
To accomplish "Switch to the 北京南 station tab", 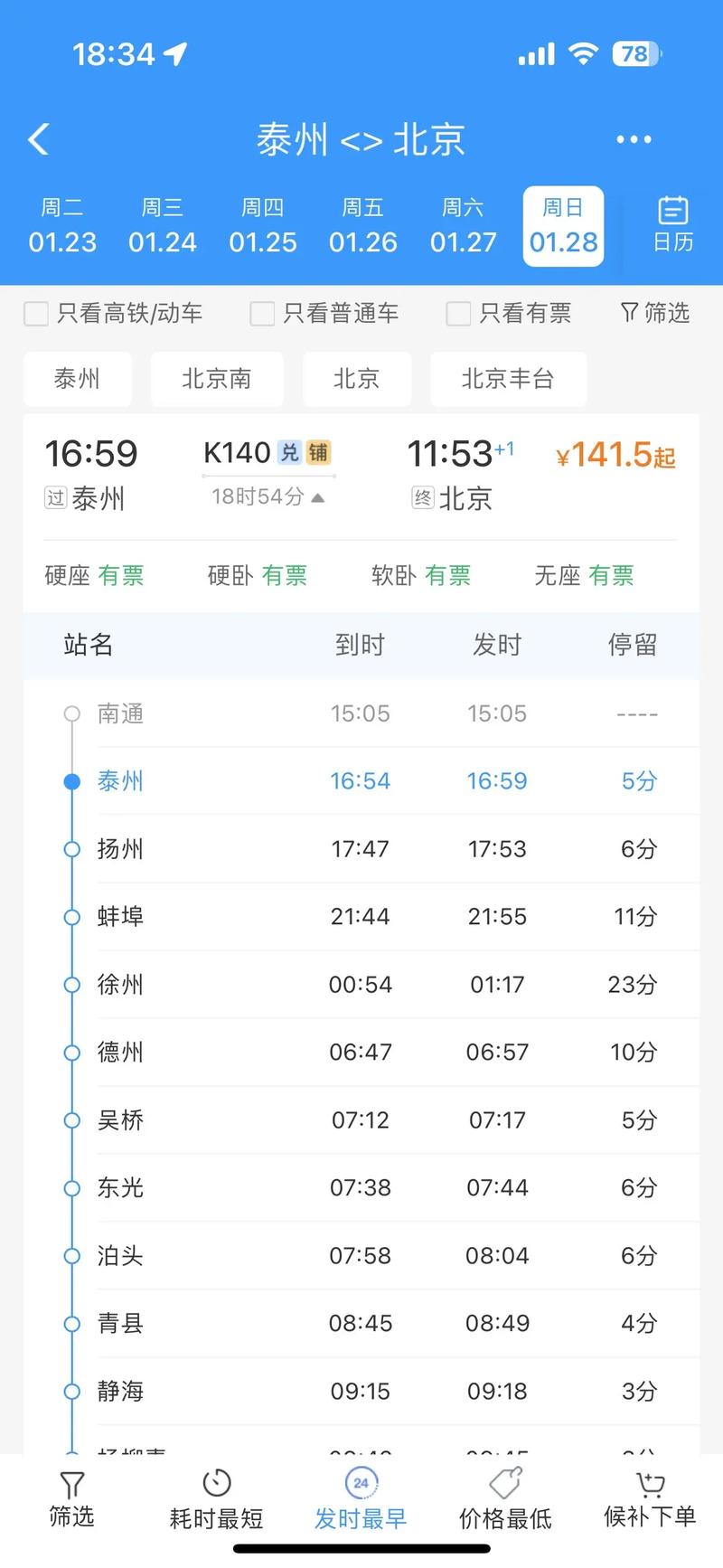I will [x=217, y=379].
